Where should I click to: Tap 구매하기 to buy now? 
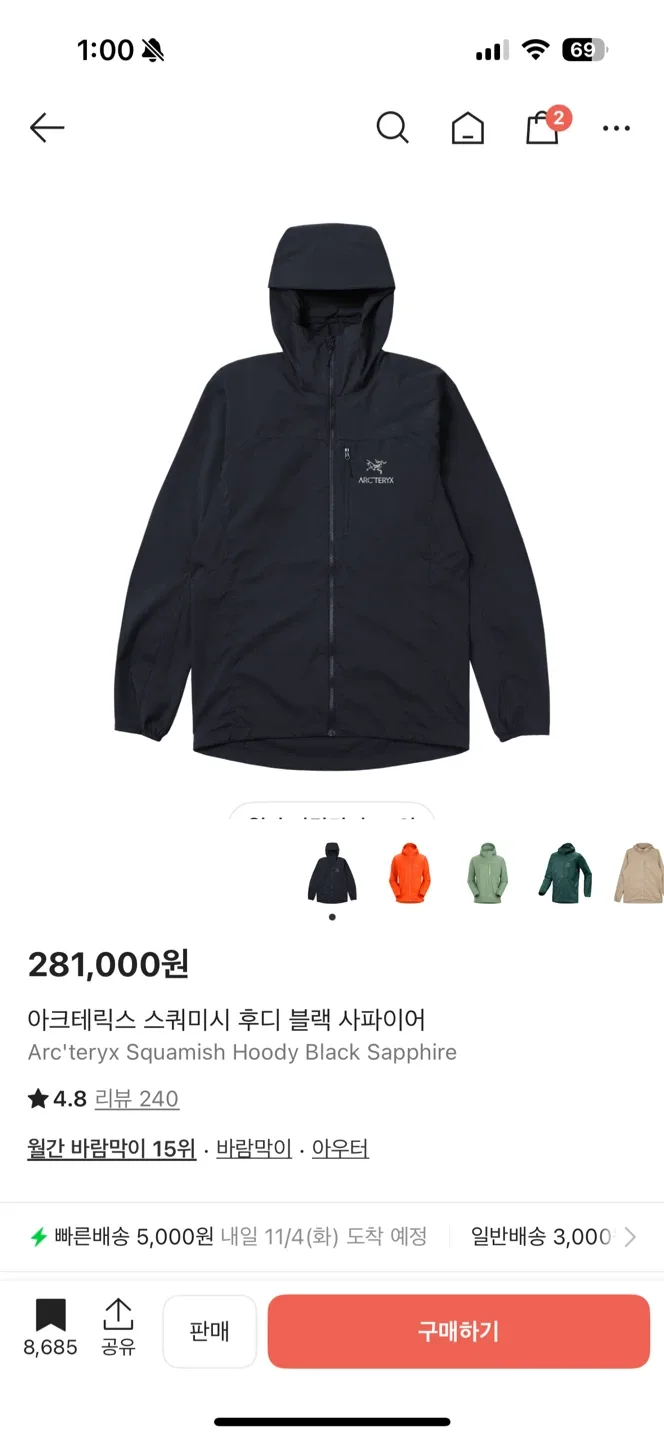(458, 1331)
